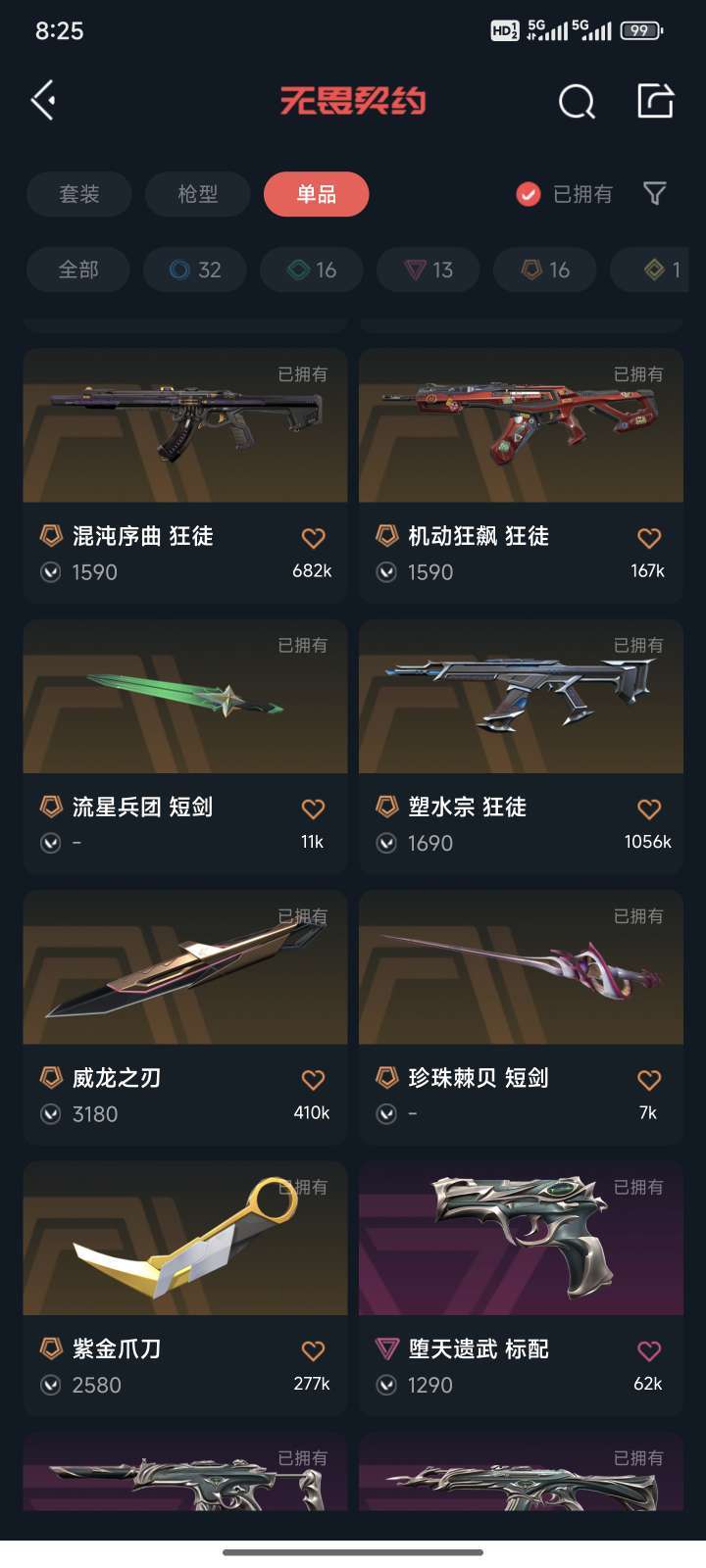This screenshot has height=1568, width=706.
Task: Filter by the tier chip showing 13
Action: click(429, 269)
